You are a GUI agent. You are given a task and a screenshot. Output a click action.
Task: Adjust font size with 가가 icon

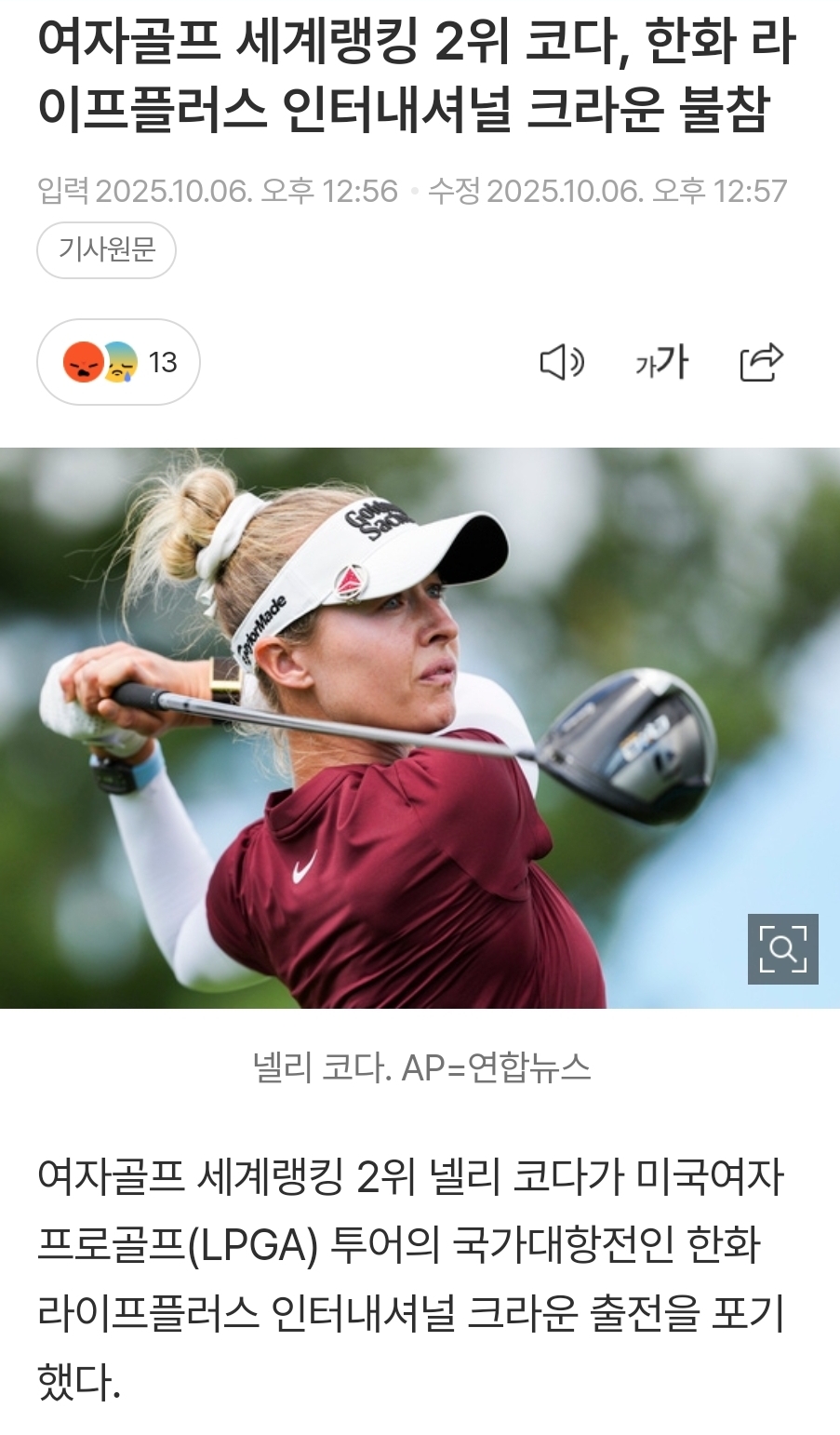(x=661, y=362)
